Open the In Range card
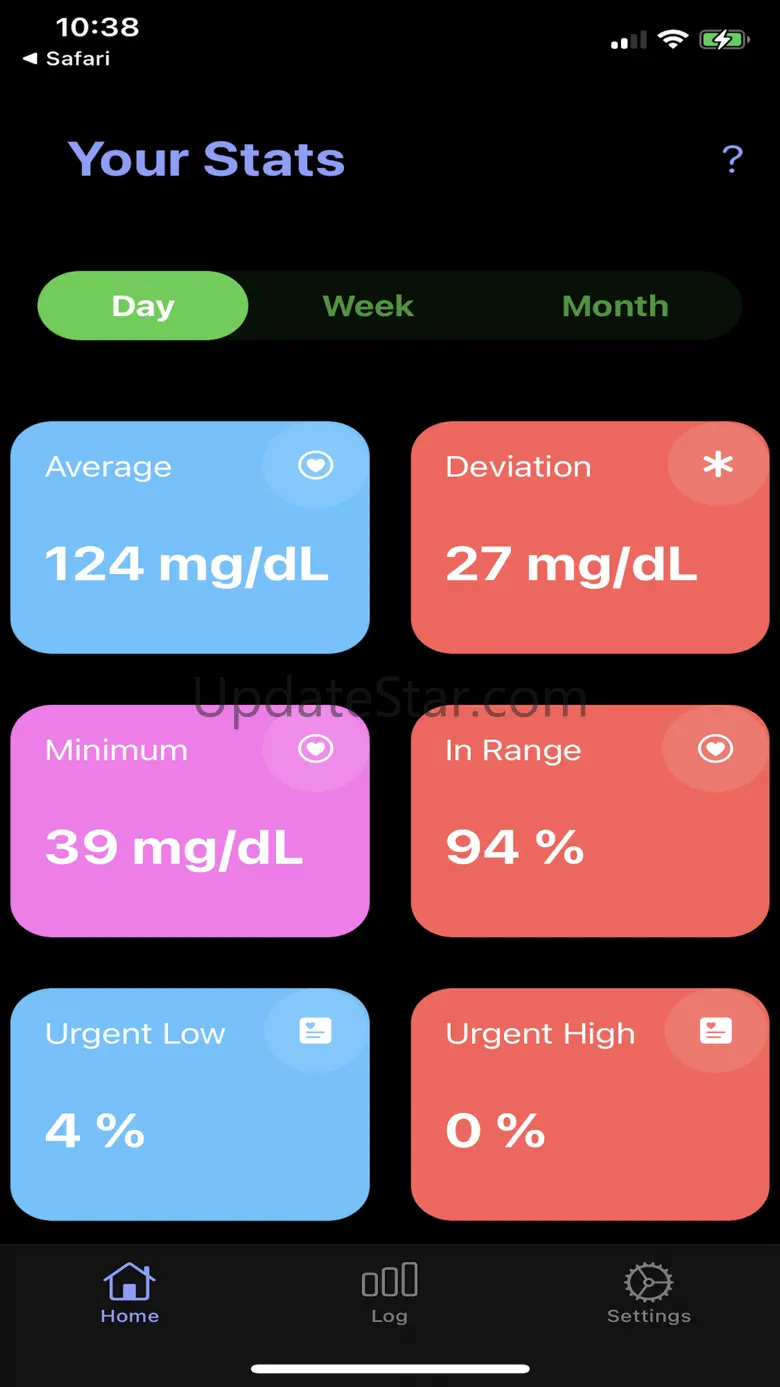780x1387 pixels. (590, 821)
